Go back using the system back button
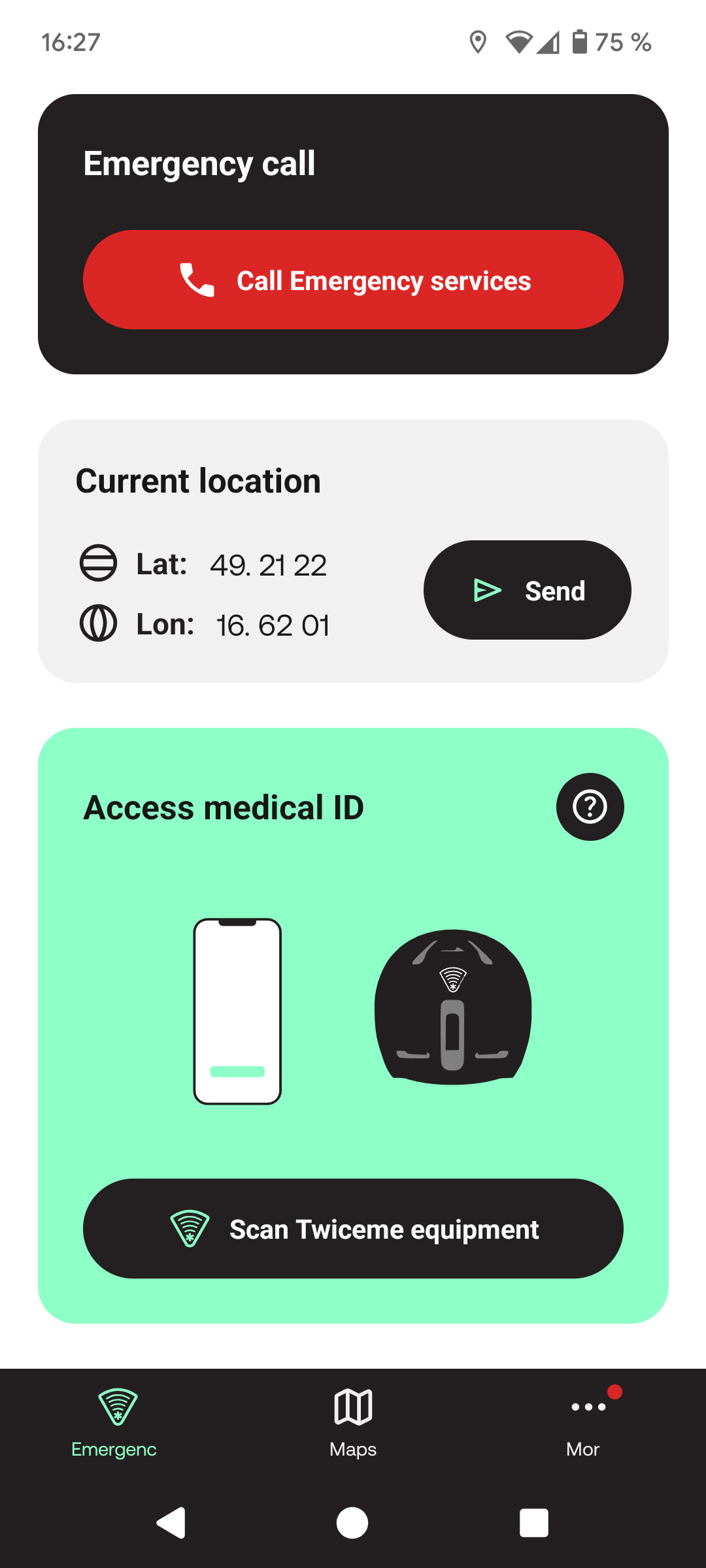 [171, 1523]
